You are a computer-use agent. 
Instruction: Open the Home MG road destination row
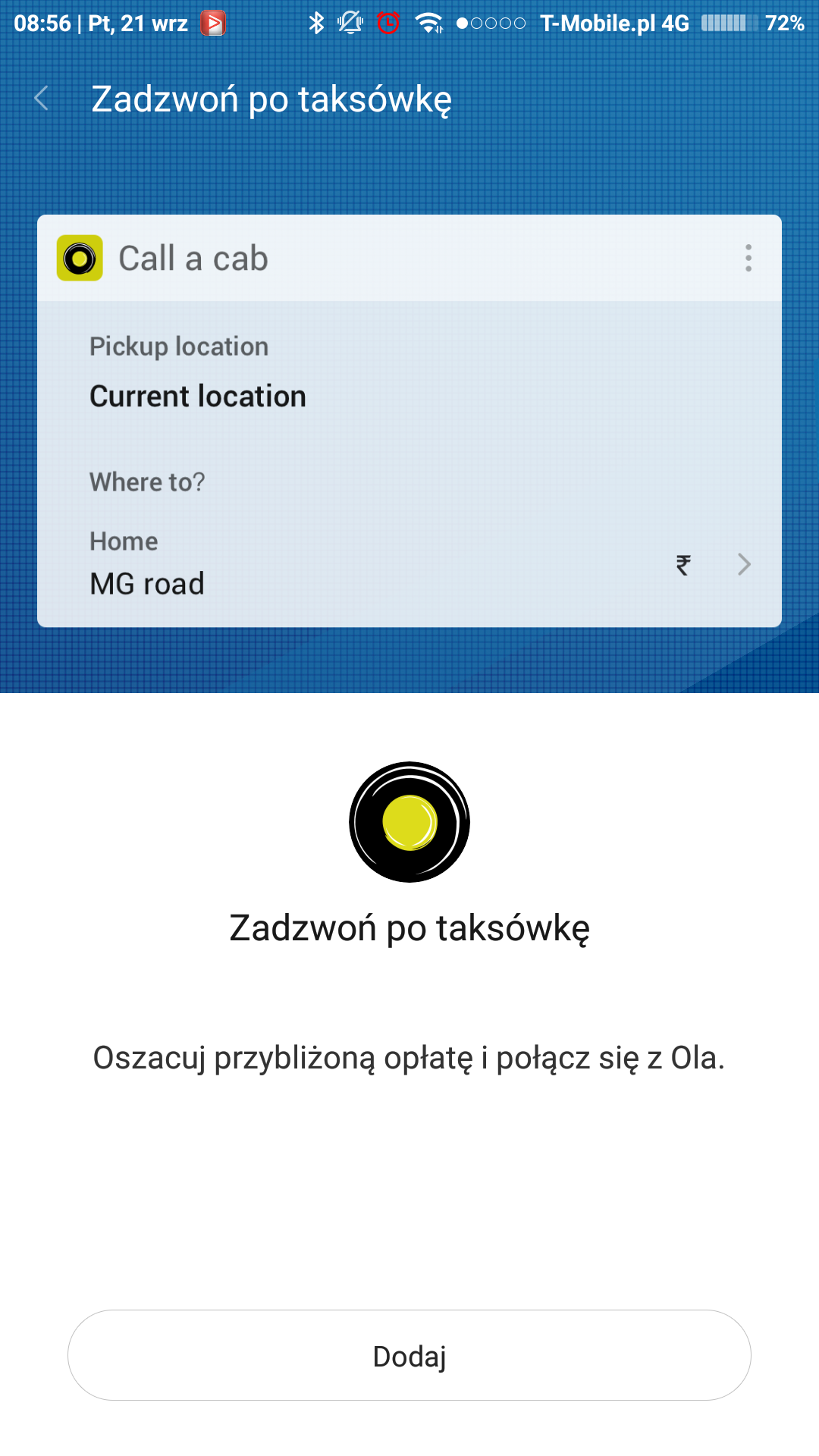point(409,563)
